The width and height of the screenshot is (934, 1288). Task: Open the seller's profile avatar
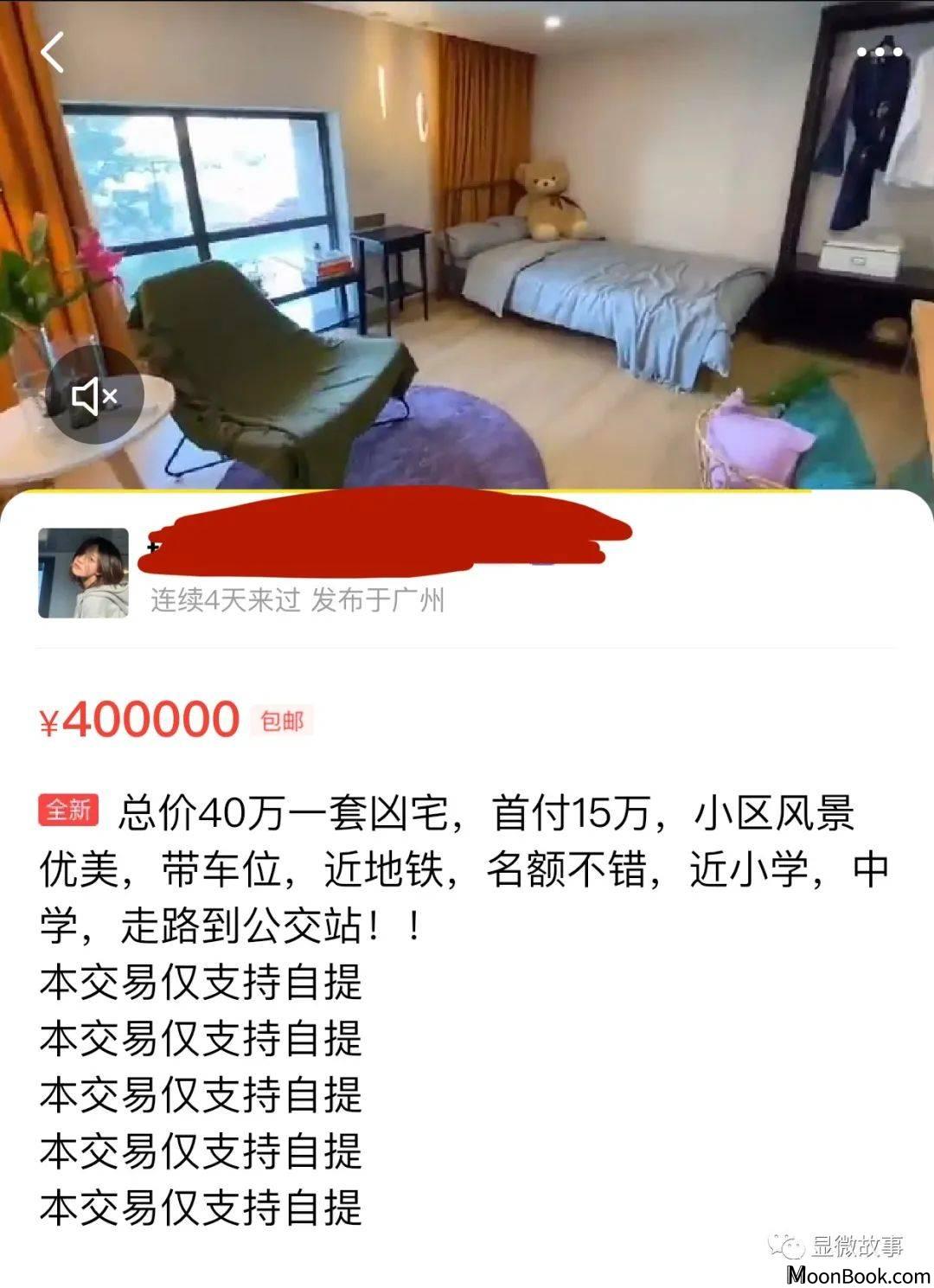[x=83, y=573]
